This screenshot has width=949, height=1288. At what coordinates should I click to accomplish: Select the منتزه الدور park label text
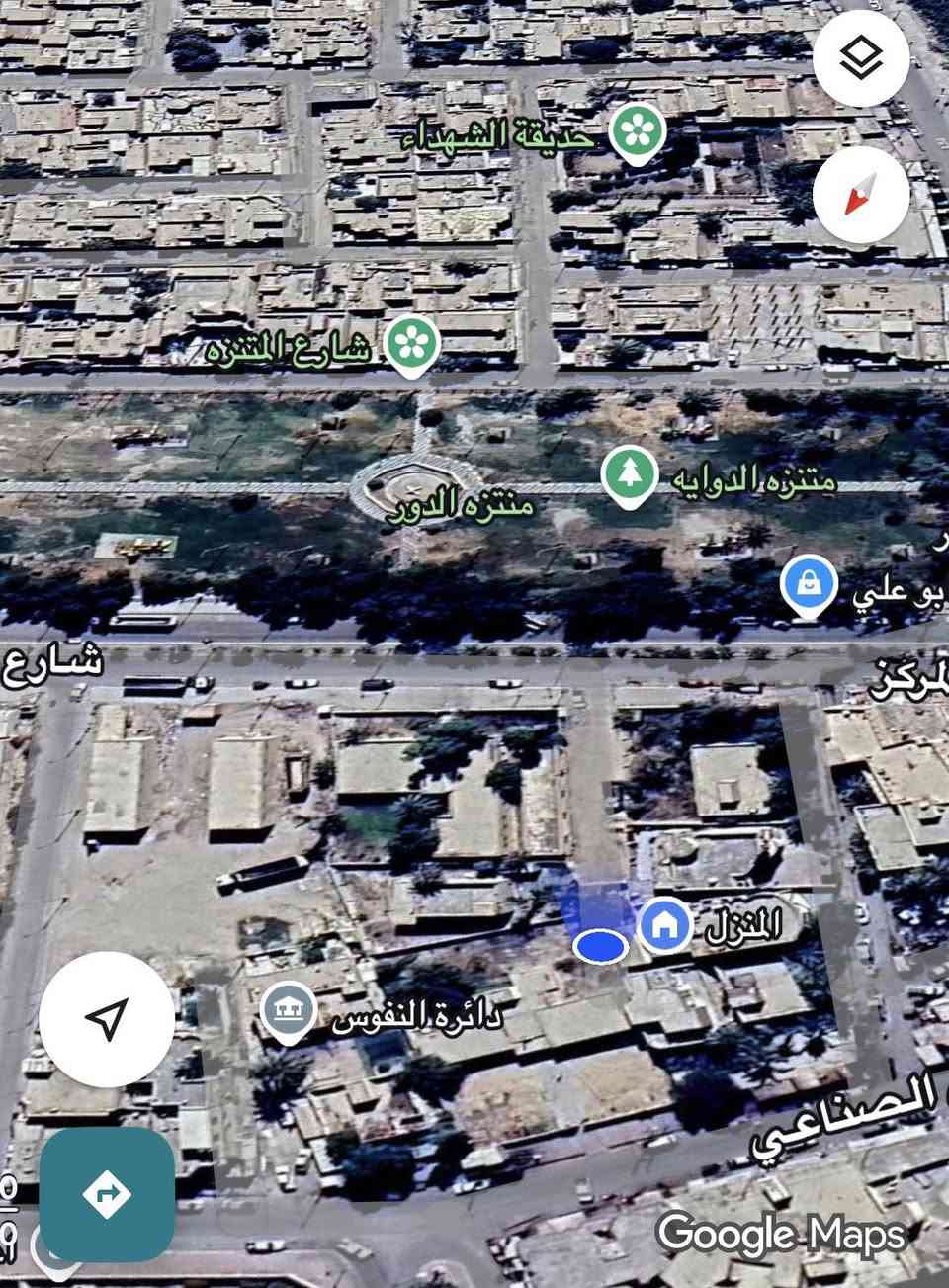(458, 506)
